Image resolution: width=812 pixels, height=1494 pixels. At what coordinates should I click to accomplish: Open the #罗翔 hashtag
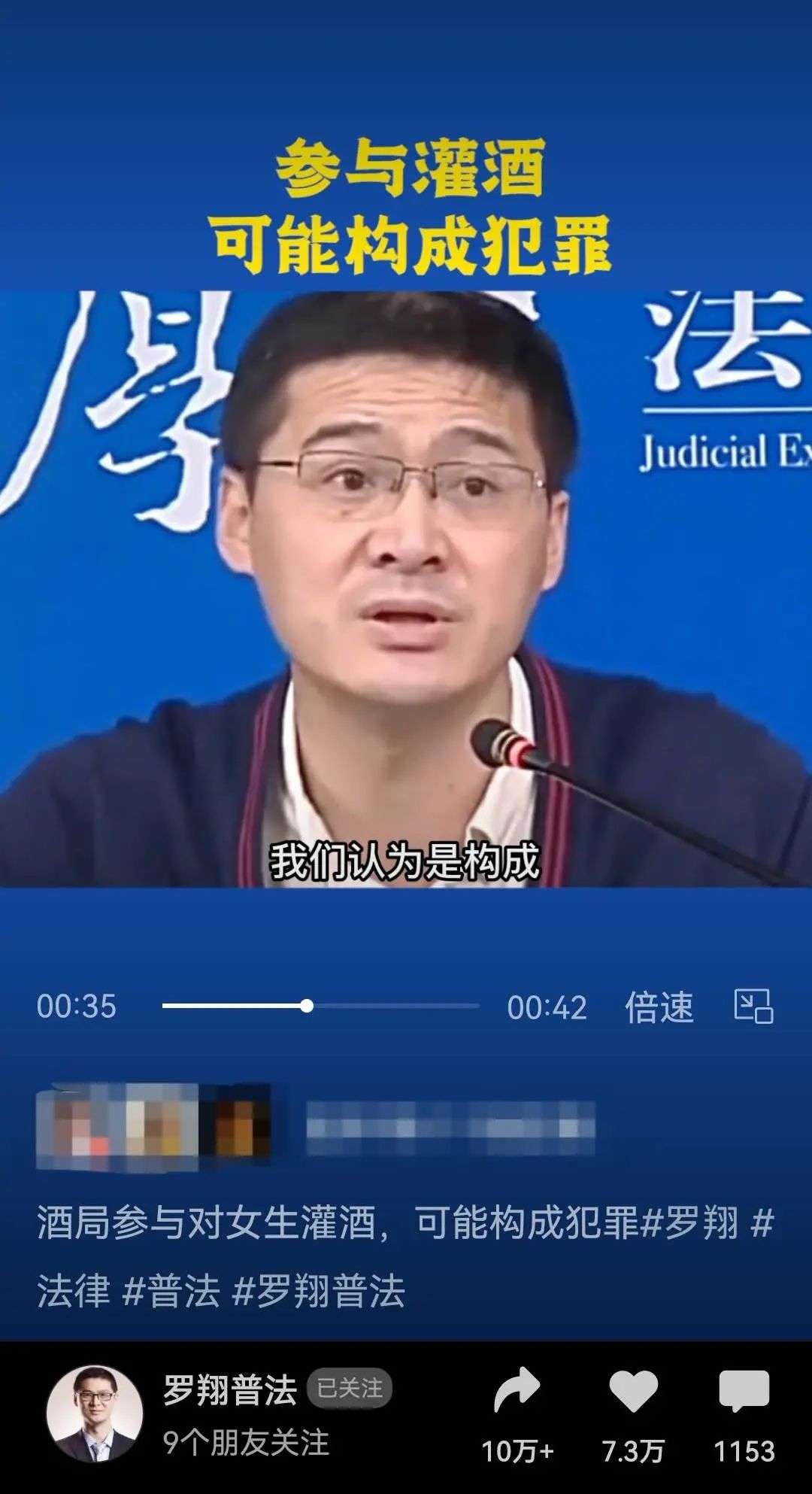[690, 1222]
